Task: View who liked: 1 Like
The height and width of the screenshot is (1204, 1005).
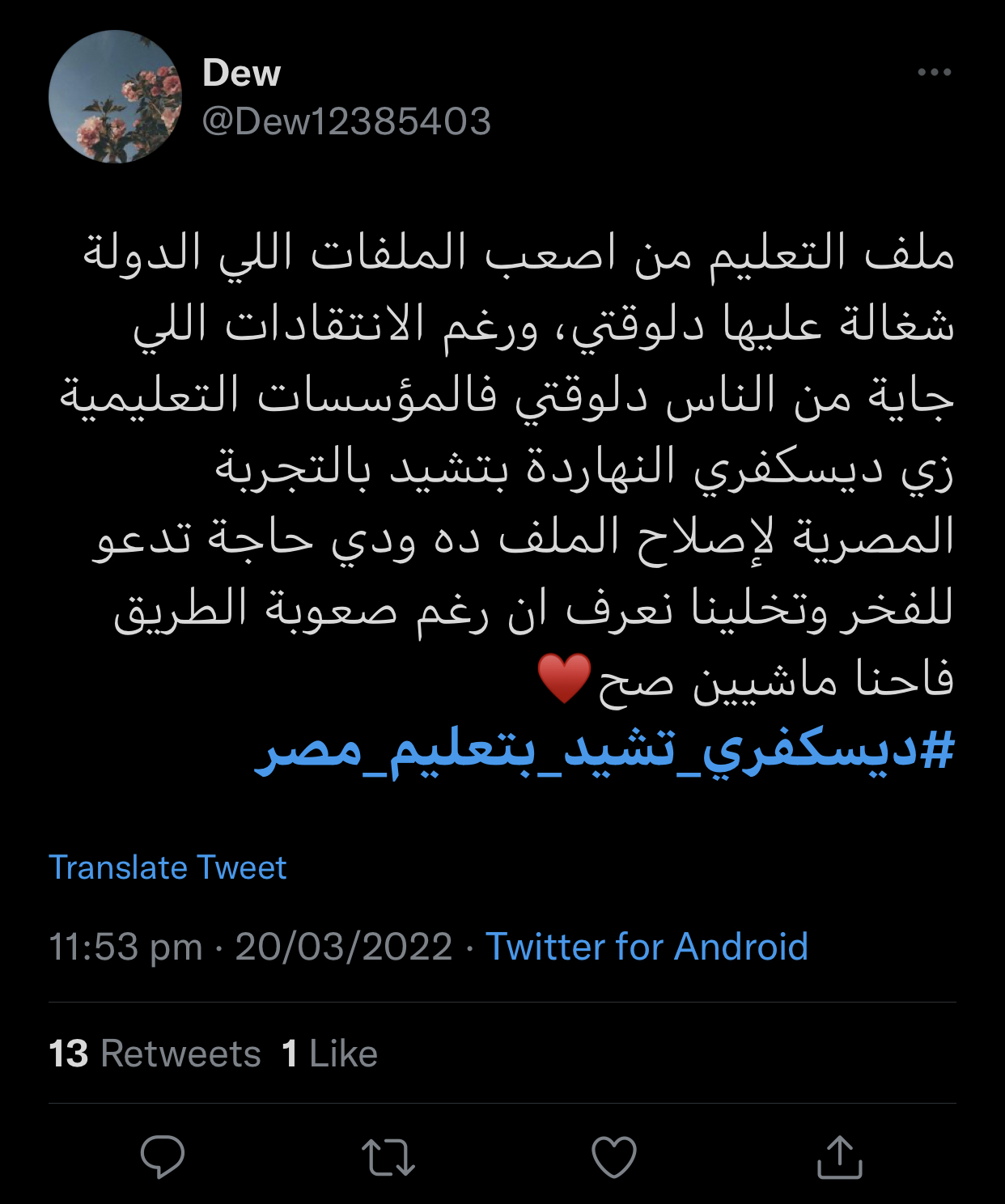Action: point(330,1053)
